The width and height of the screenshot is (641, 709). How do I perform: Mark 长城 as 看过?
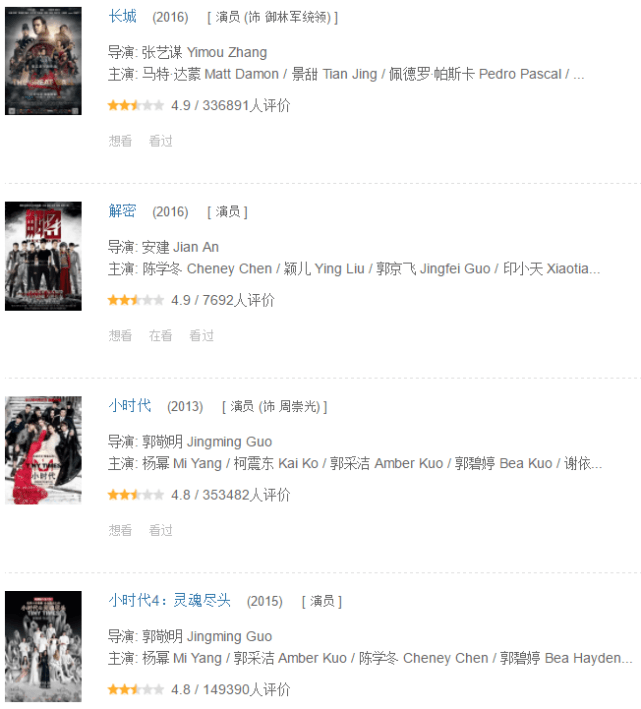click(161, 141)
